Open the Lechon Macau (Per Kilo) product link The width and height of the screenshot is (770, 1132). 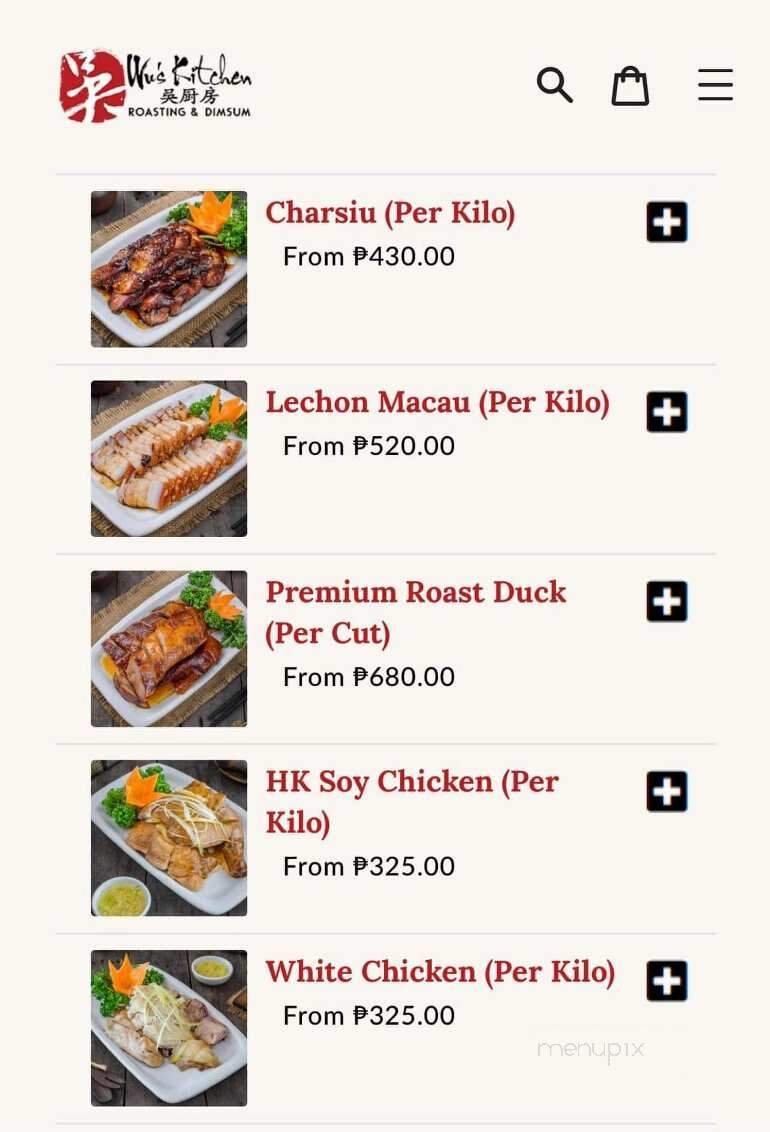(438, 403)
